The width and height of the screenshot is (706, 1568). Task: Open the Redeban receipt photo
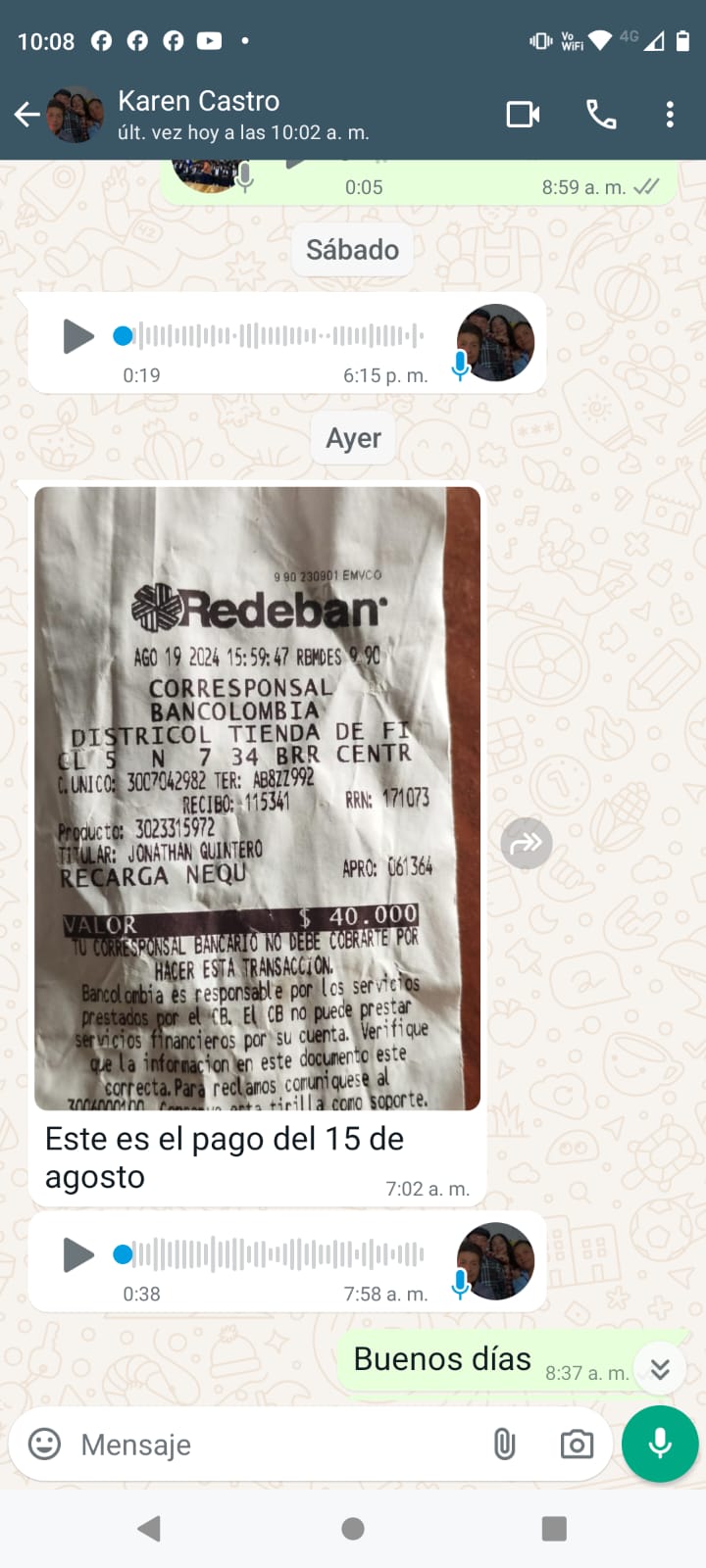[257, 798]
